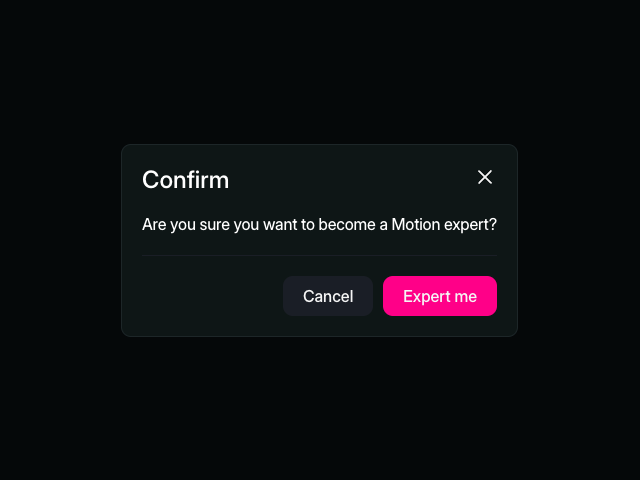Tap the Cancel button
The image size is (640, 480).
coord(328,296)
